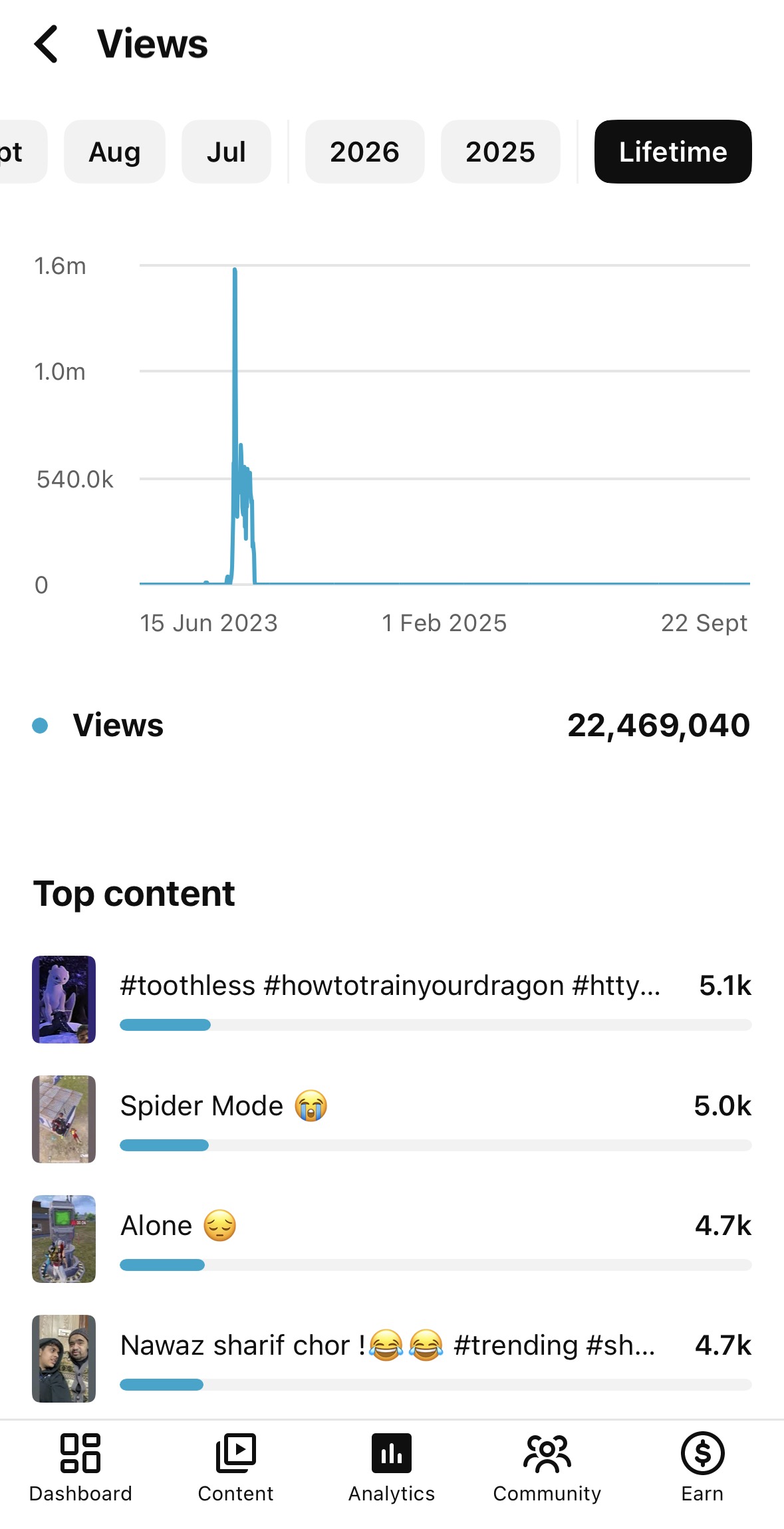Switch to the Dashboard tab

pyautogui.click(x=80, y=1468)
